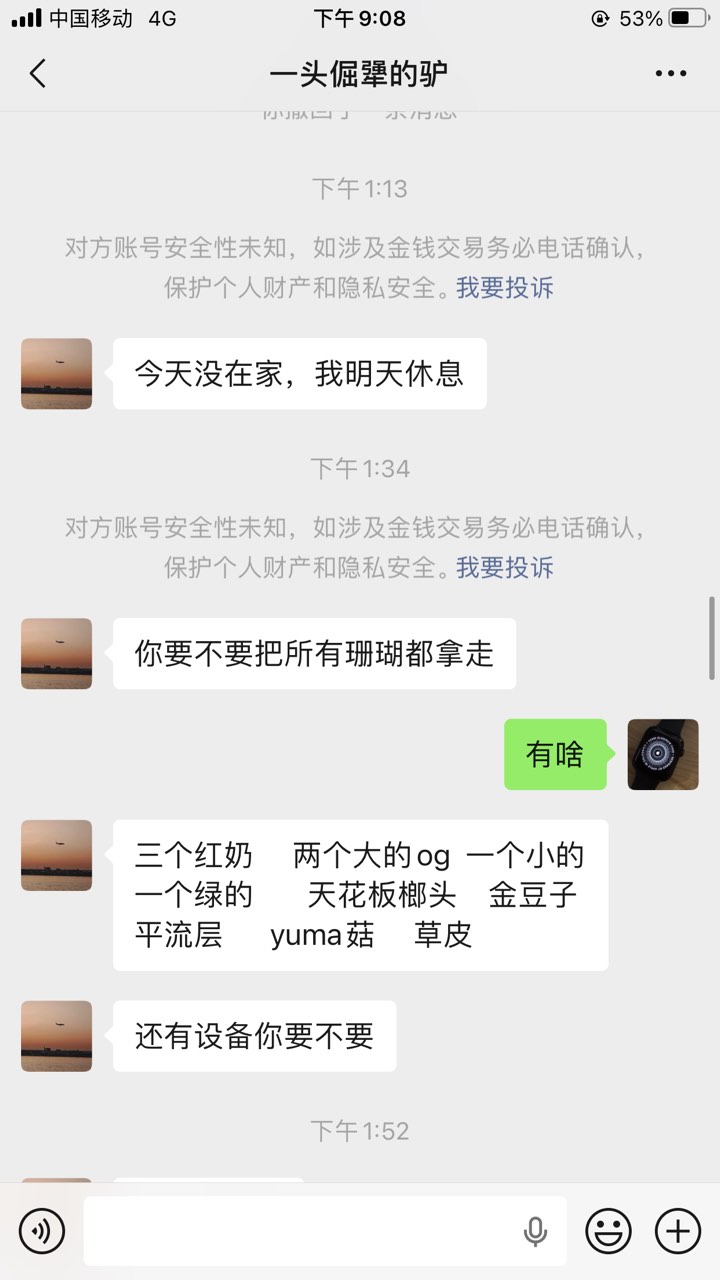The width and height of the screenshot is (720, 1280).
Task: Focus the message text field
Action: 300,1230
